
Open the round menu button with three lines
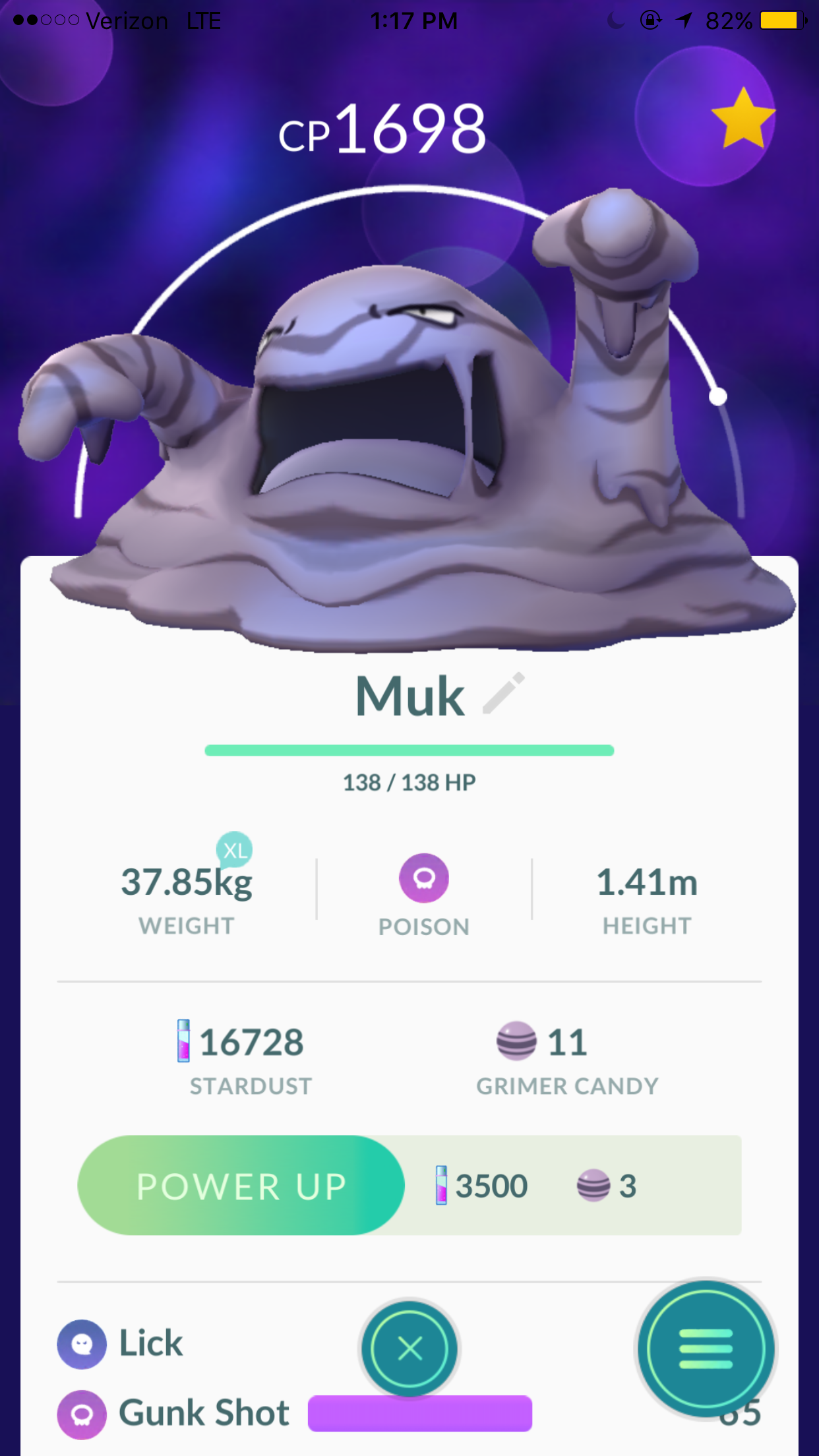pyautogui.click(x=706, y=1349)
